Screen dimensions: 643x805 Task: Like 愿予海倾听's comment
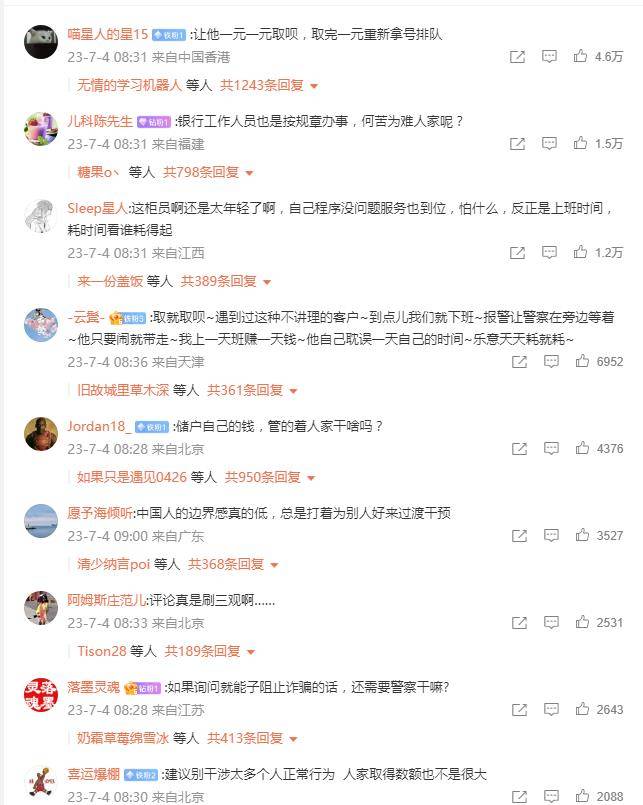[581, 536]
